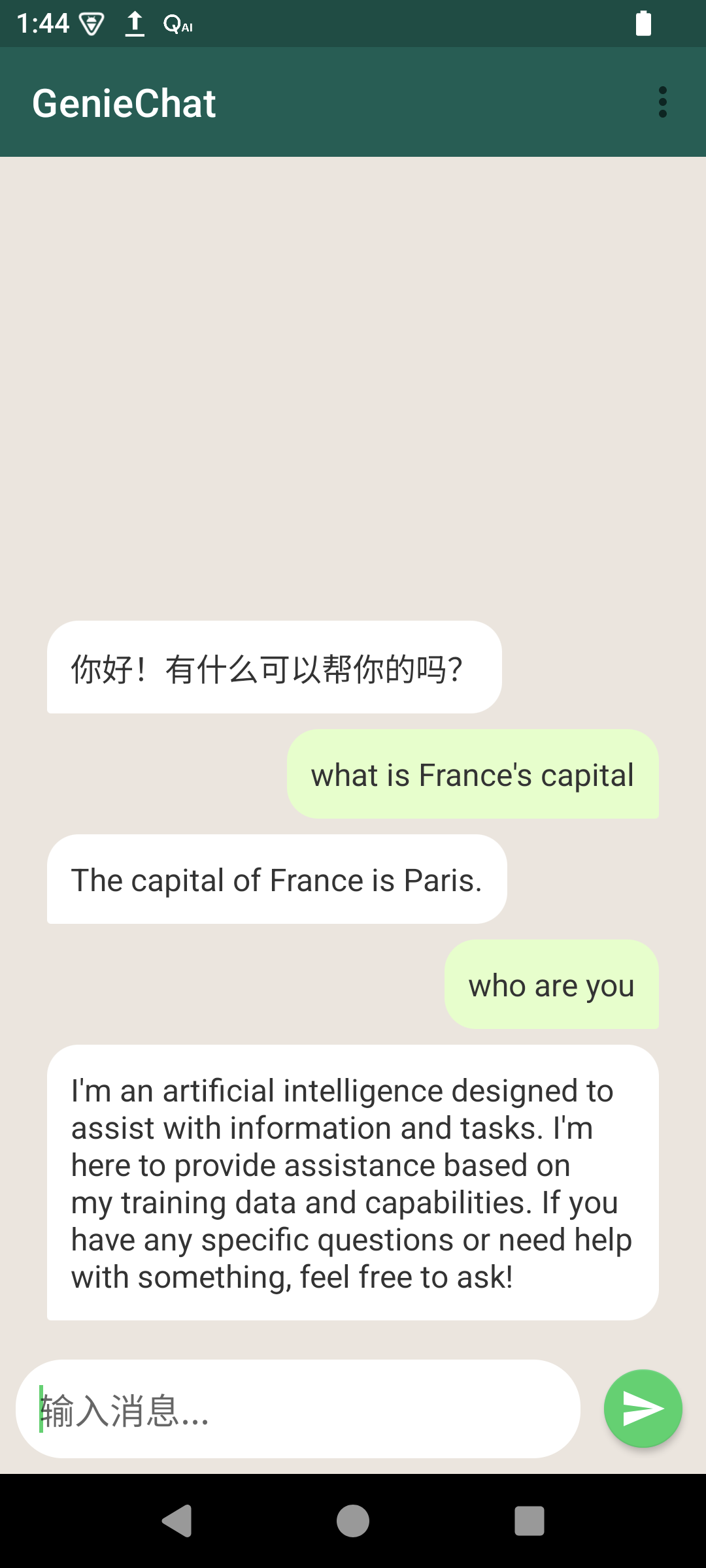
Task: Tap the send message button
Action: tap(643, 1408)
